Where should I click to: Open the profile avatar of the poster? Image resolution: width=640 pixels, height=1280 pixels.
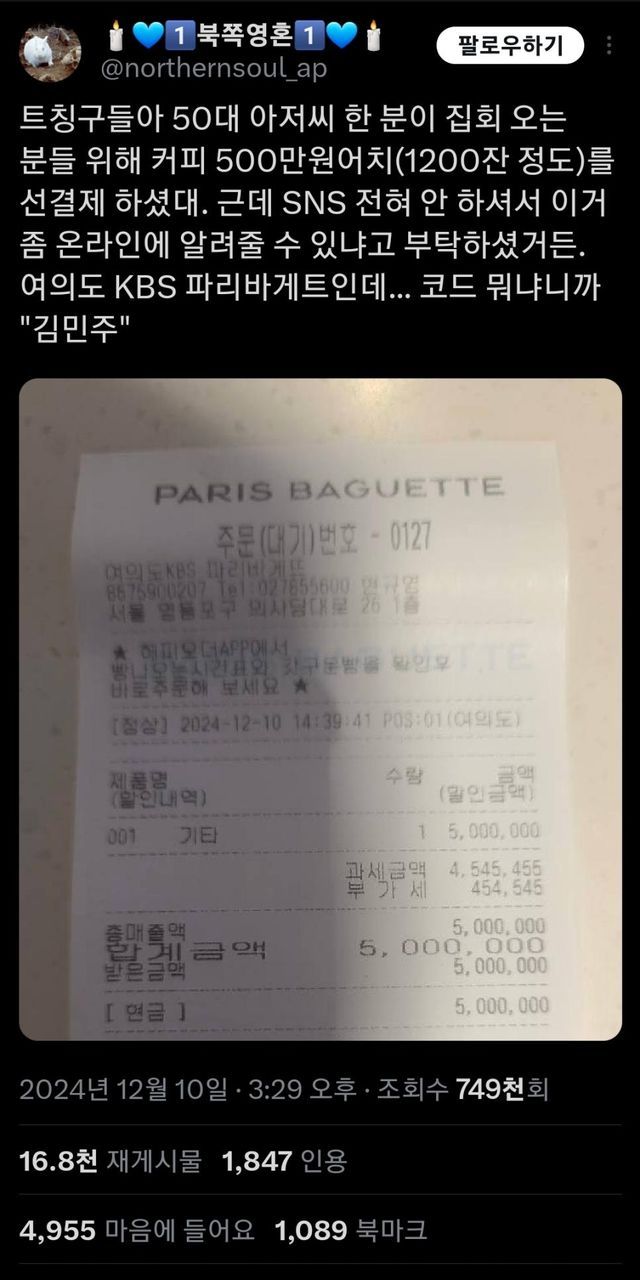[x=50, y=53]
